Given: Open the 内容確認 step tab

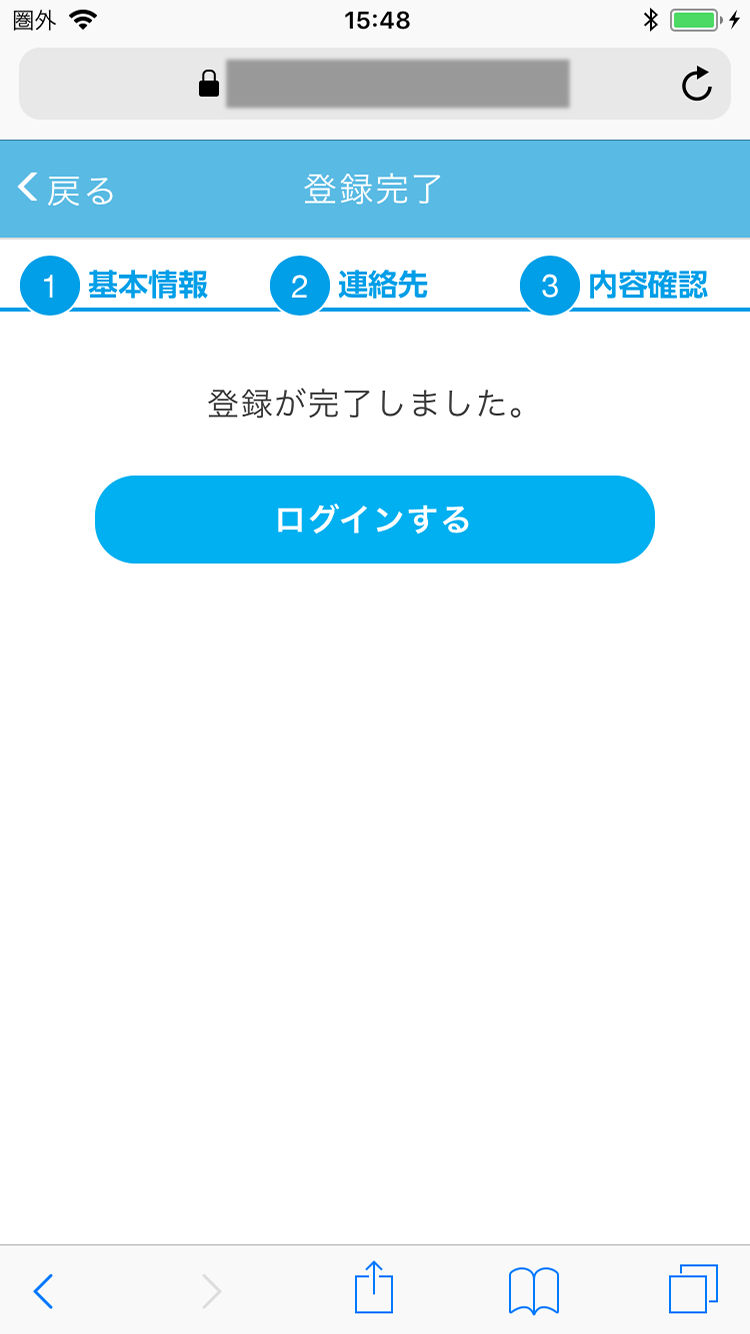Looking at the screenshot, I should [651, 285].
